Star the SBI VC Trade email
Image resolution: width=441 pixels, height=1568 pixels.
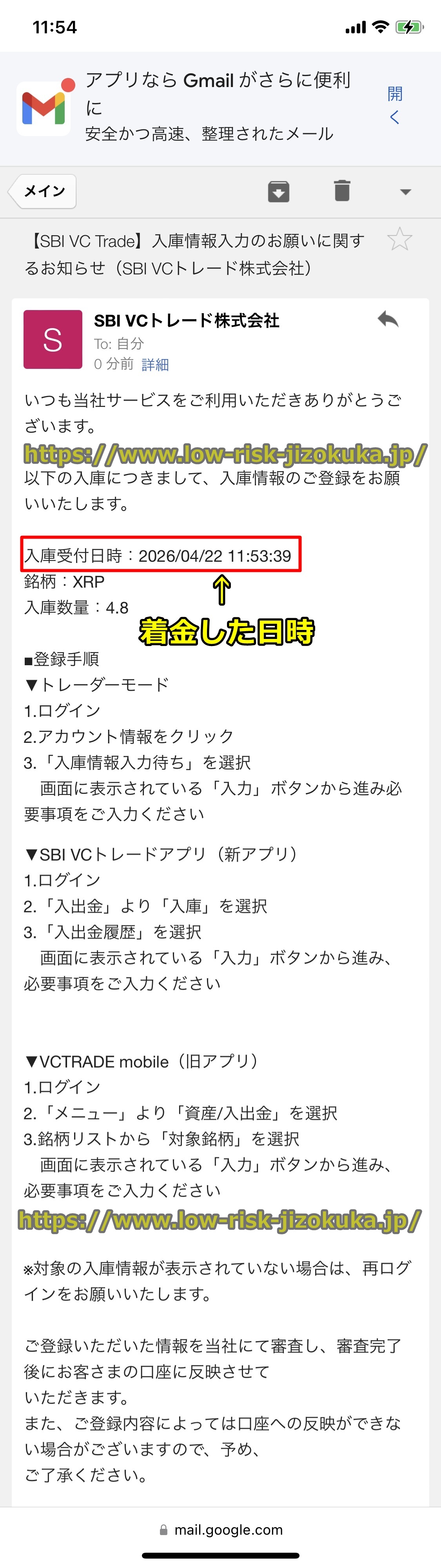(x=399, y=239)
